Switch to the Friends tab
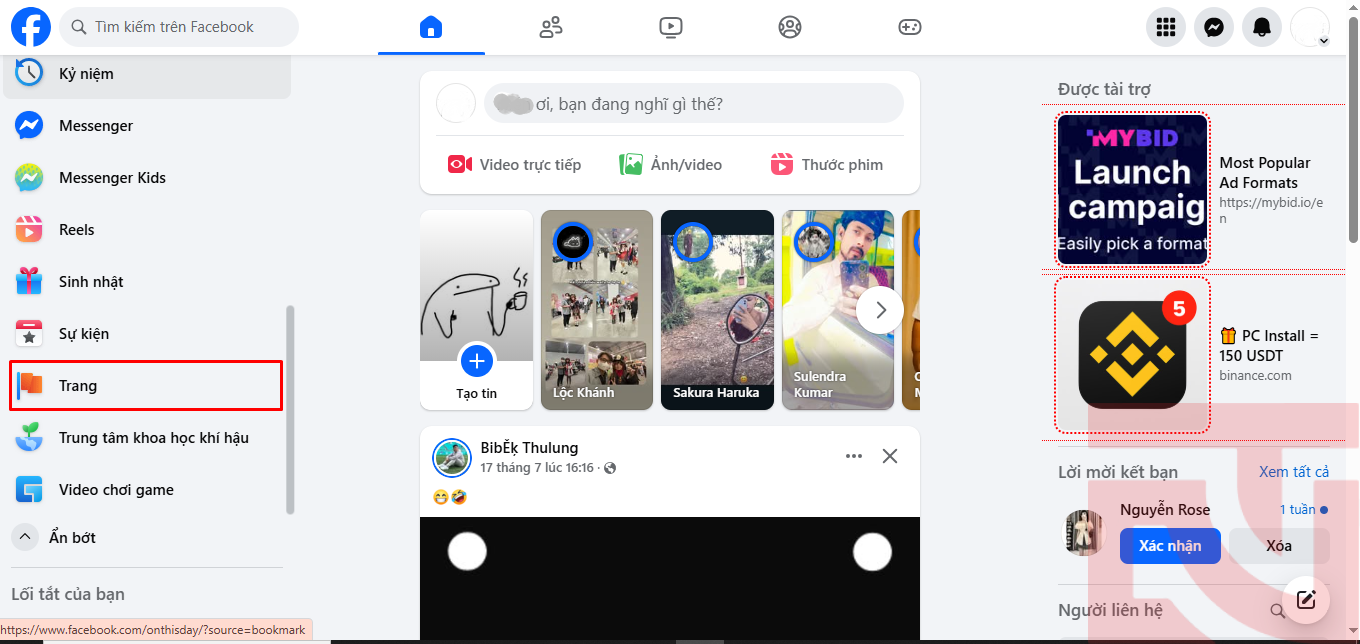The image size is (1360, 644). tap(551, 27)
